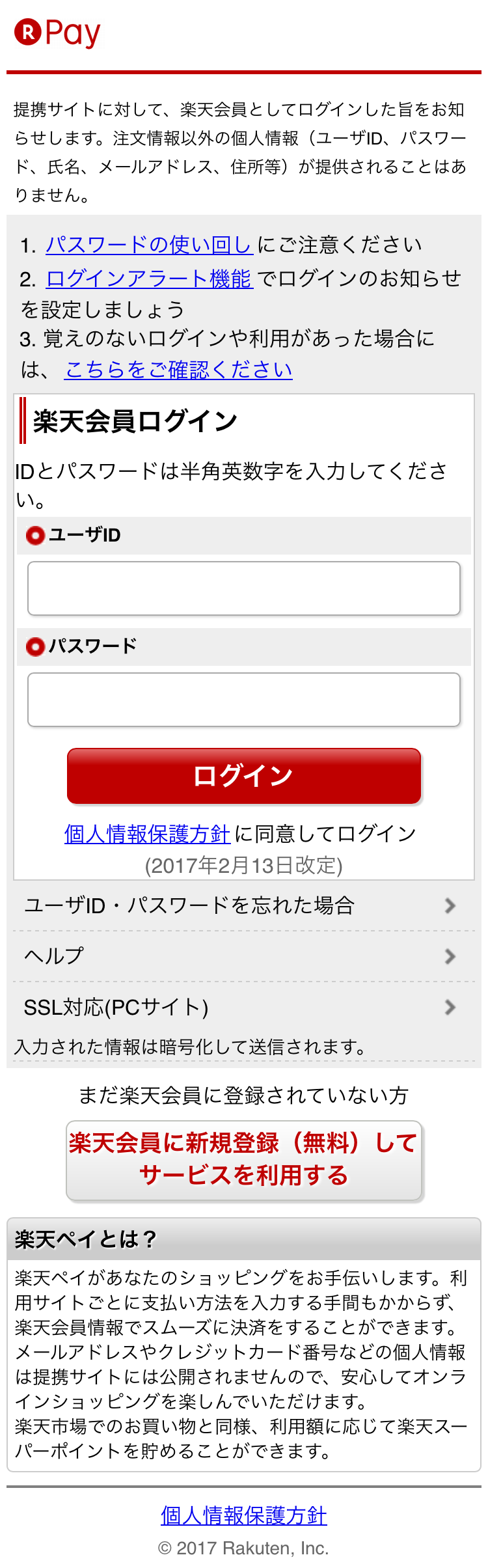Tap 楽天会員に新規登録(無料) button
Image resolution: width=488 pixels, height=1568 pixels.
click(x=244, y=1160)
